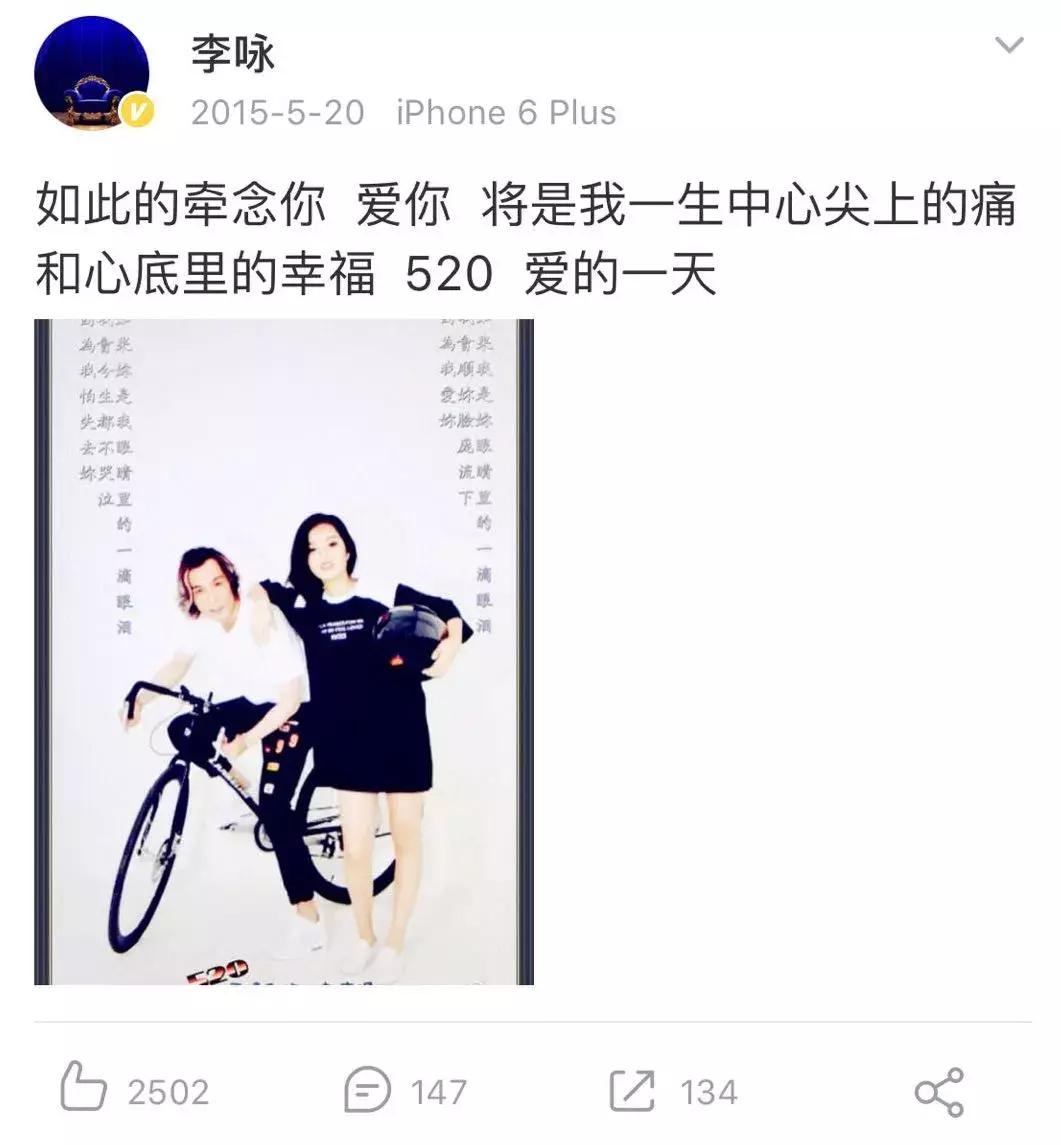
Task: Open comments with the speech bubble icon
Action: pyautogui.click(x=368, y=1090)
